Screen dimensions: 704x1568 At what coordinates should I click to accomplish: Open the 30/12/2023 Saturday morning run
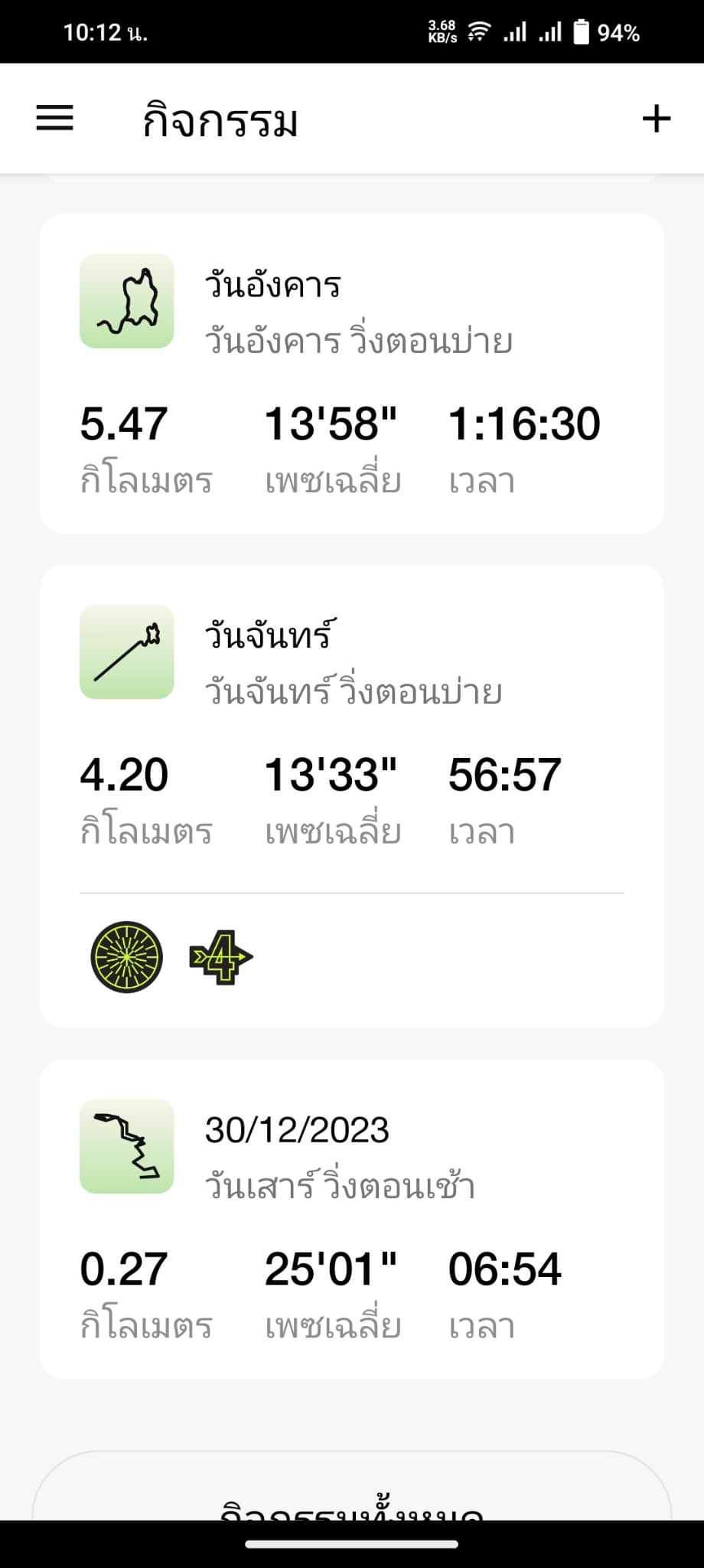click(352, 1219)
